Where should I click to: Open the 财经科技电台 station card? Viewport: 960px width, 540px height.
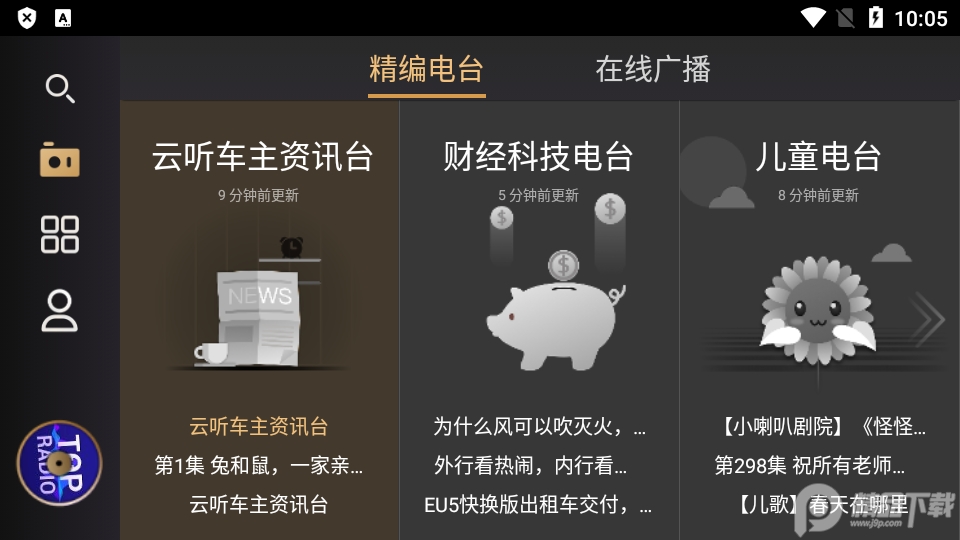[538, 157]
